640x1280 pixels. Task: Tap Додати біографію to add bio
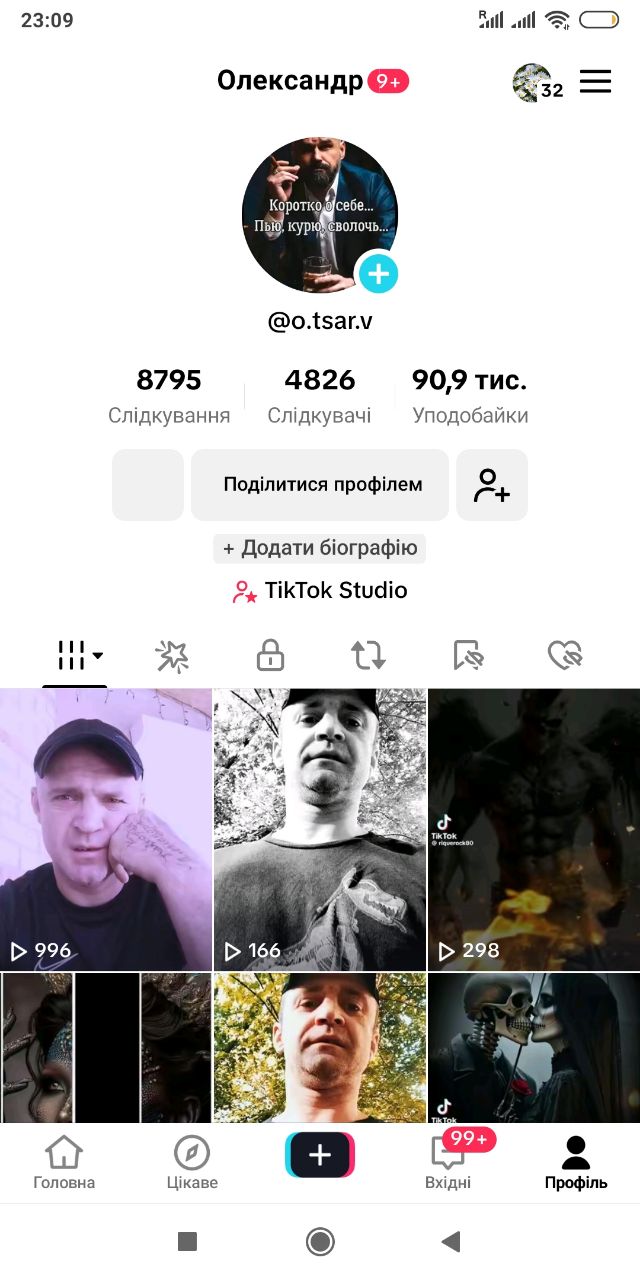320,548
